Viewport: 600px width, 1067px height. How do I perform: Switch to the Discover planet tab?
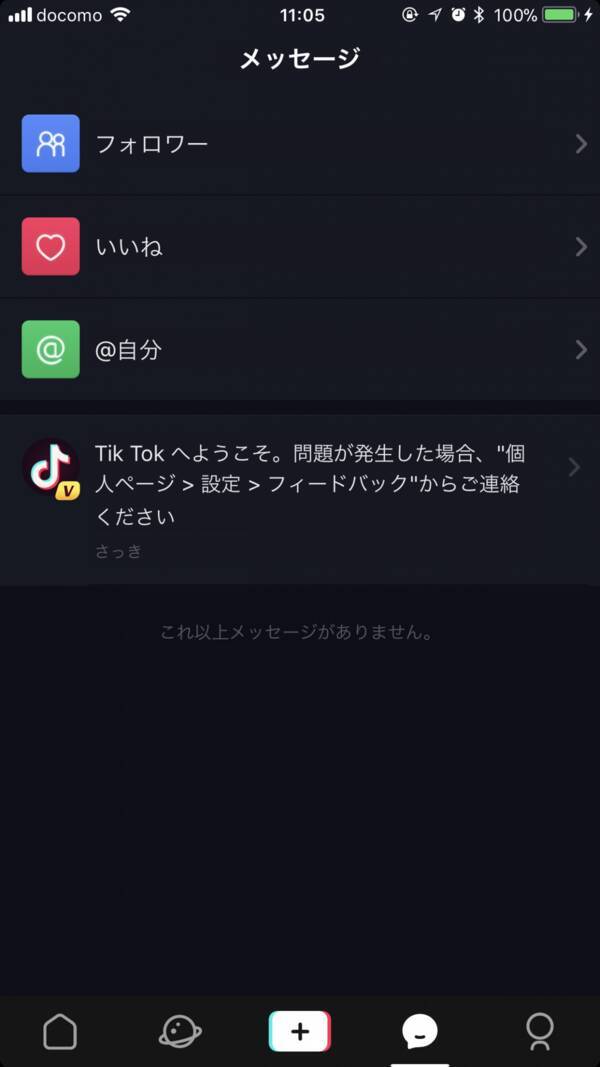tap(180, 1031)
